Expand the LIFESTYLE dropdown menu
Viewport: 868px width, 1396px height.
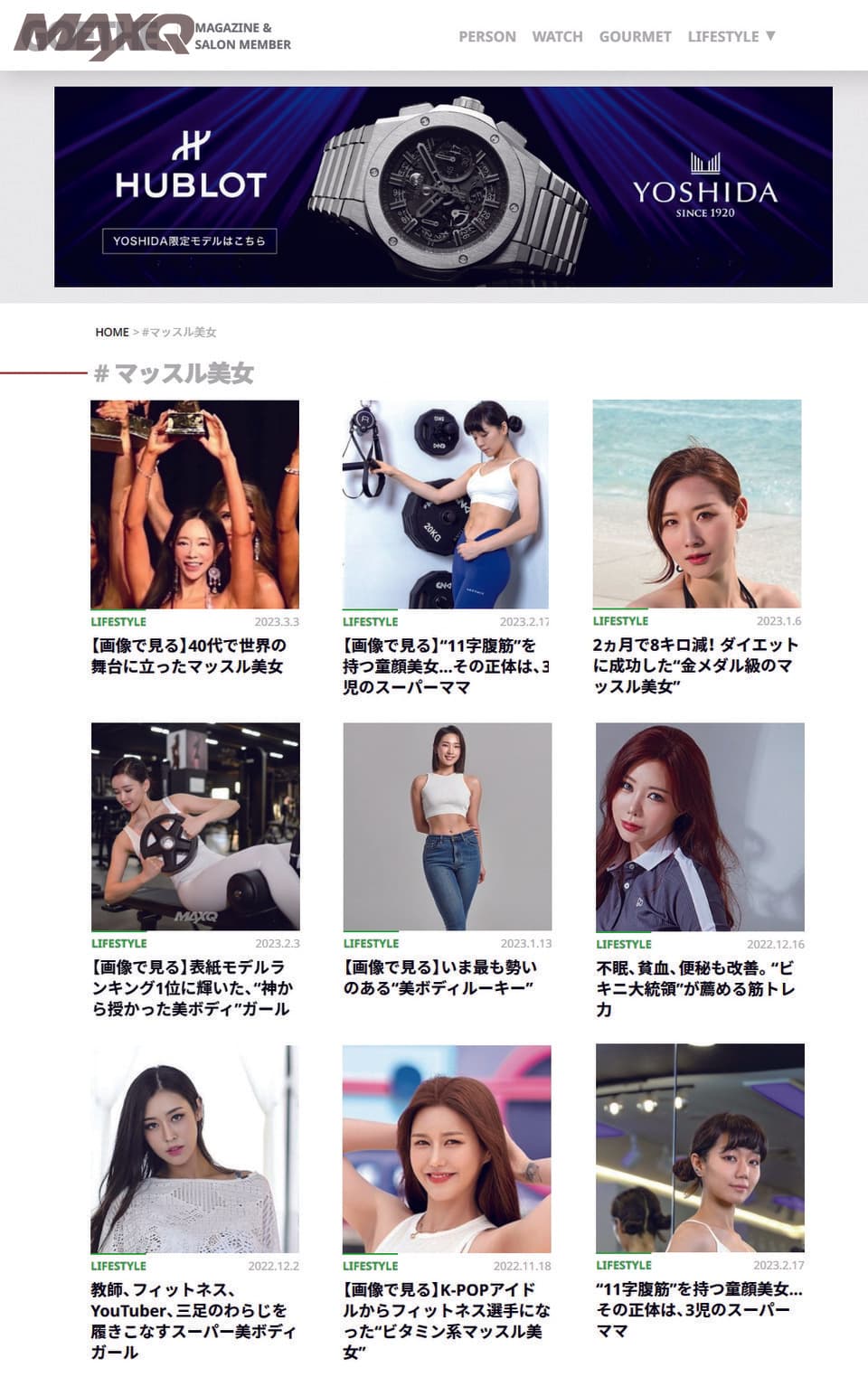tap(731, 37)
